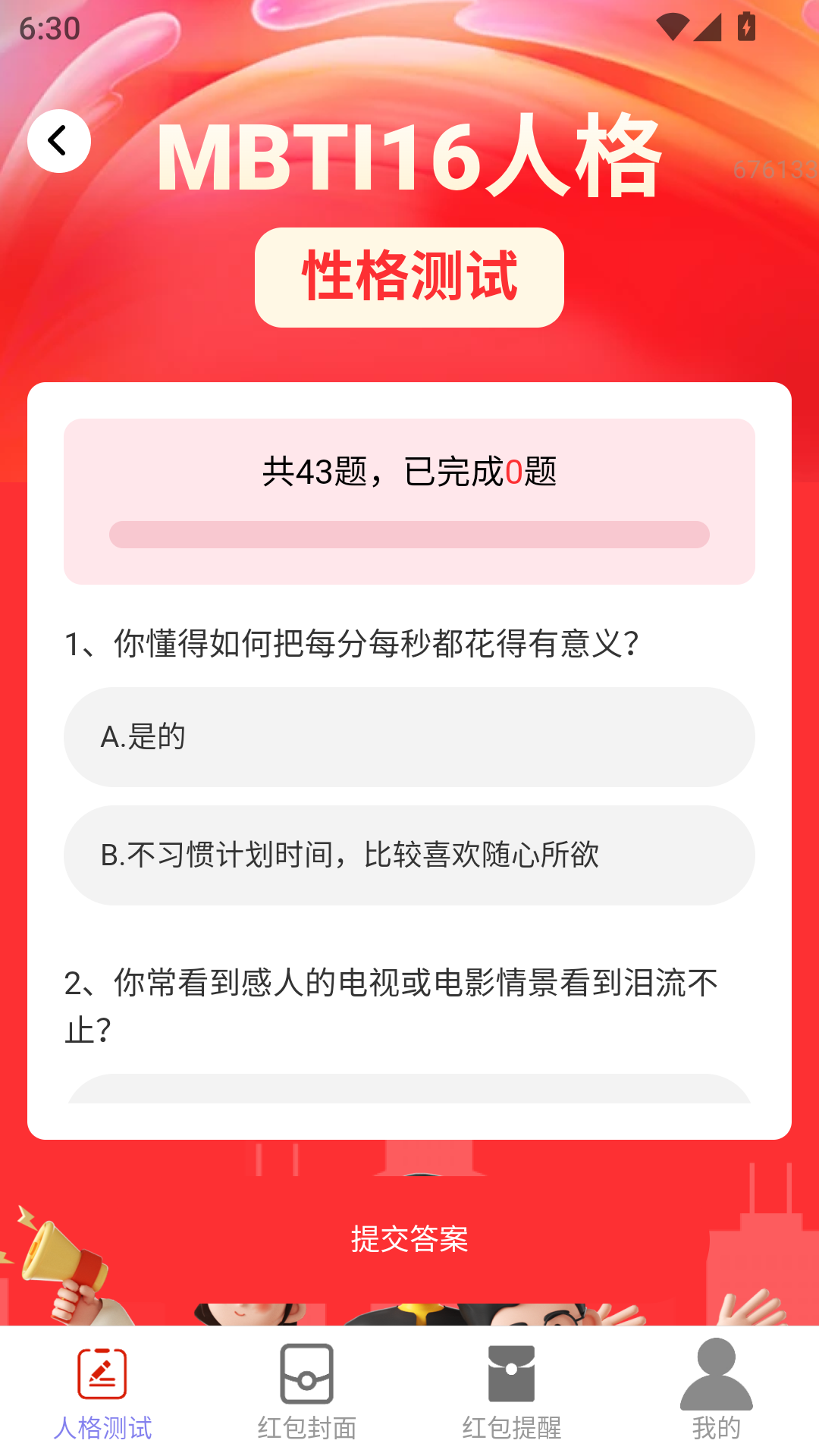Tap the test progress bar
The image size is (819, 1456).
click(409, 533)
